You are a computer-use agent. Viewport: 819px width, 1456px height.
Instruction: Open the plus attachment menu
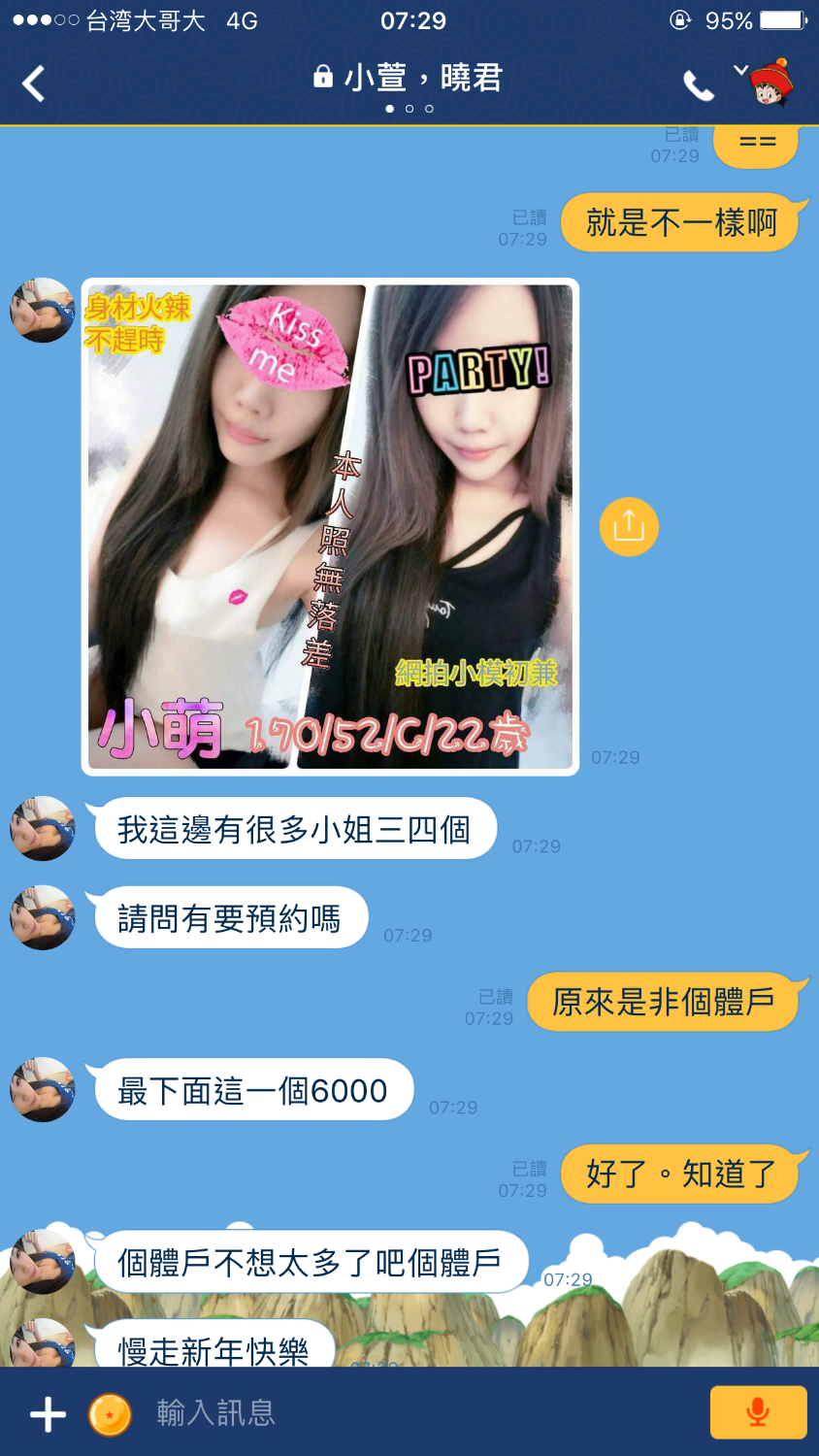coord(48,1414)
